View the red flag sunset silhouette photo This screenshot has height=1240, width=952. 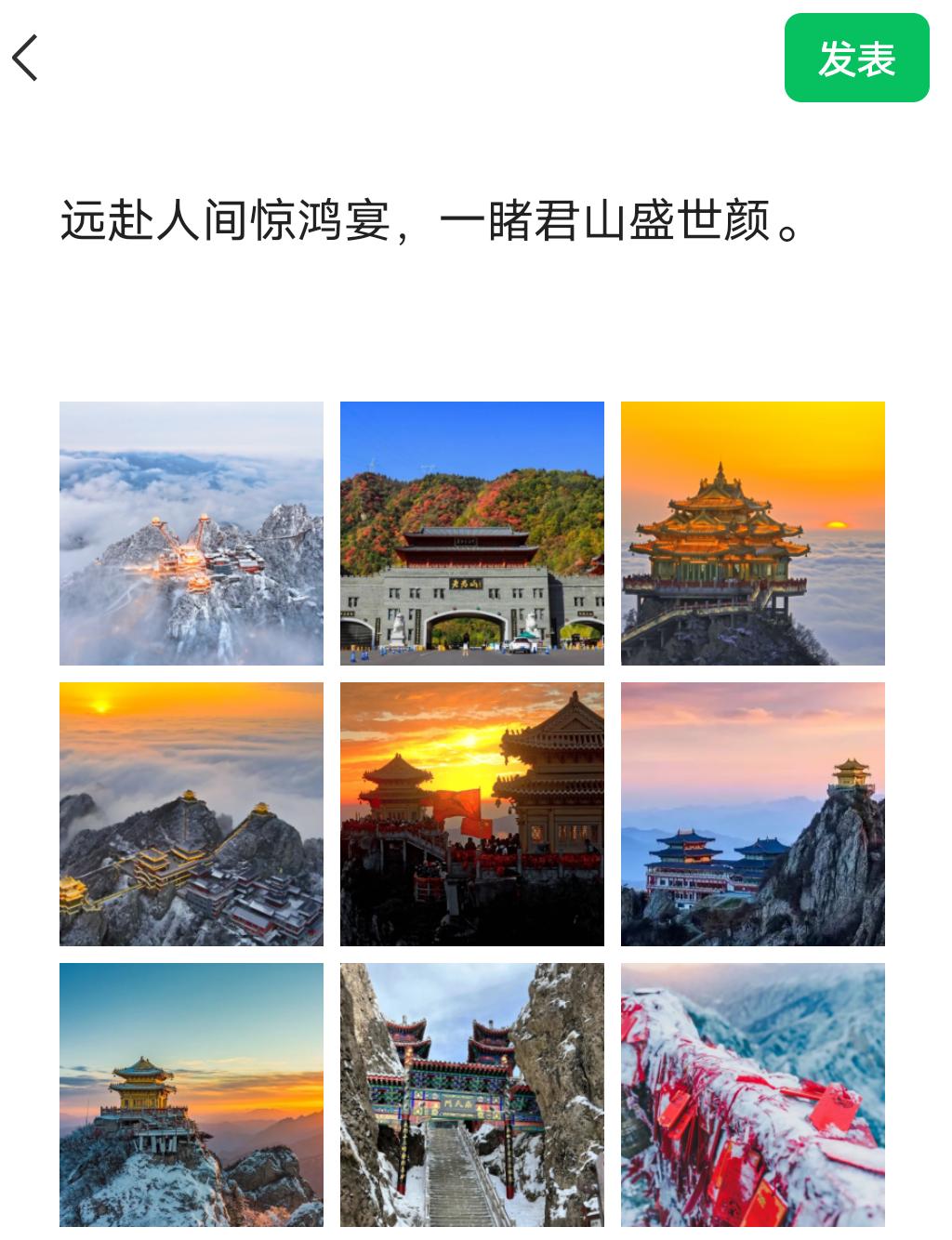point(472,814)
